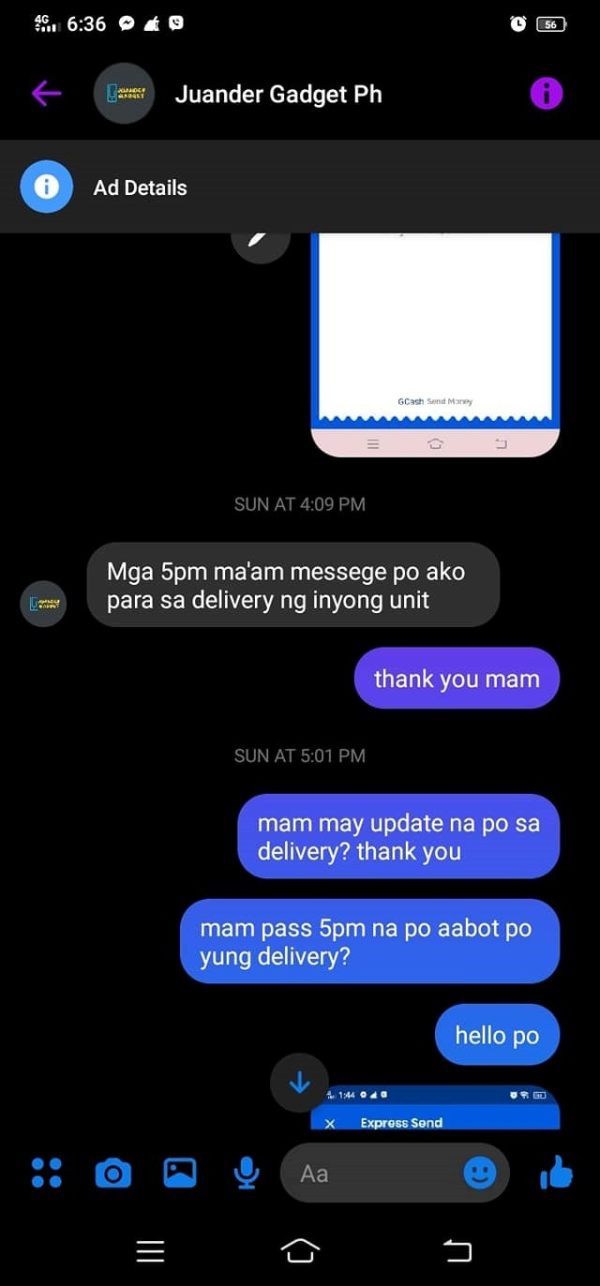Viewport: 600px width, 1286px height.
Task: Record a voice message with microphone
Action: click(x=246, y=1173)
